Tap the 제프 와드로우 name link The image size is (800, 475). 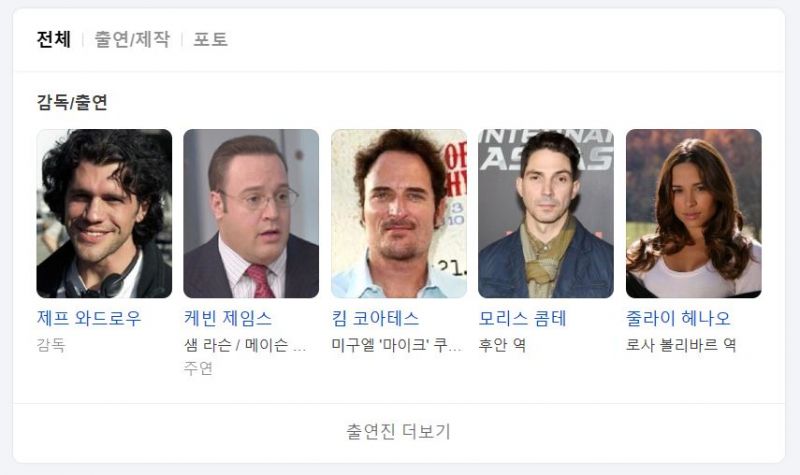89,319
